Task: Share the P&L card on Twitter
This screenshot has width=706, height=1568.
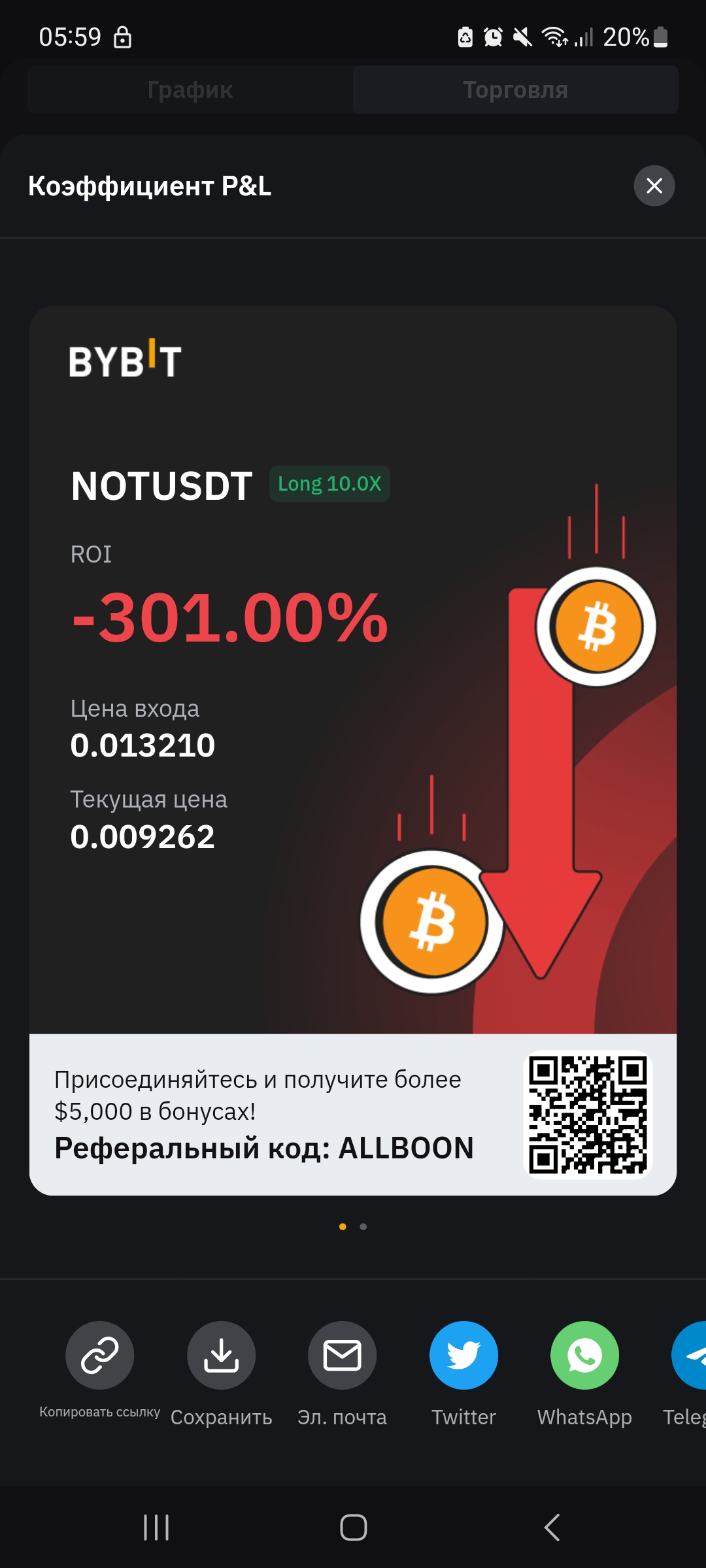Action: click(463, 1355)
